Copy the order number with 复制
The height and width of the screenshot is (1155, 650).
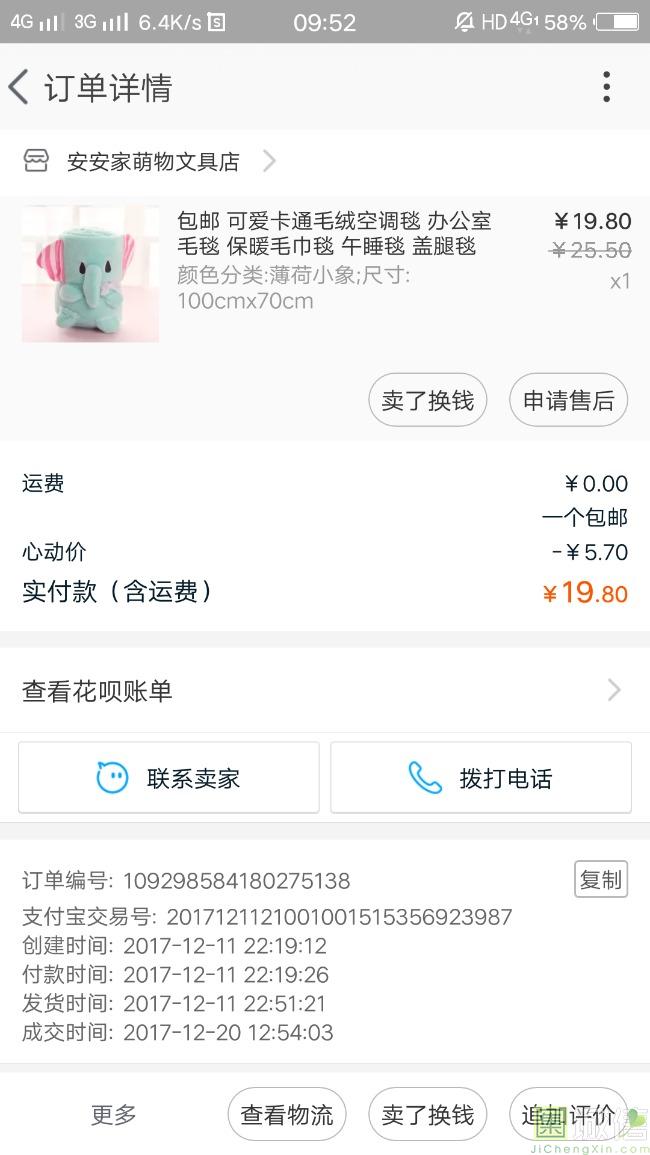[x=600, y=879]
